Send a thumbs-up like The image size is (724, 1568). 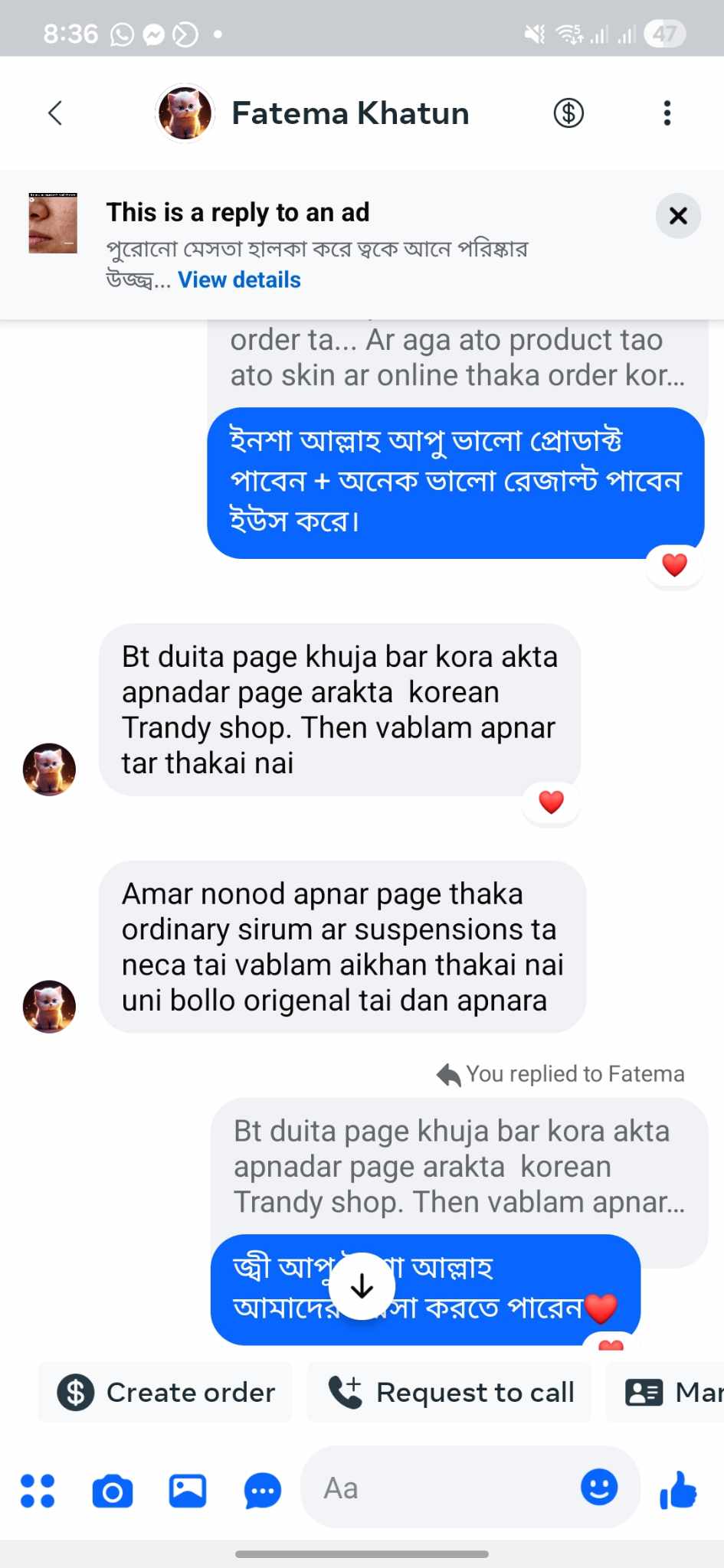click(x=679, y=1491)
